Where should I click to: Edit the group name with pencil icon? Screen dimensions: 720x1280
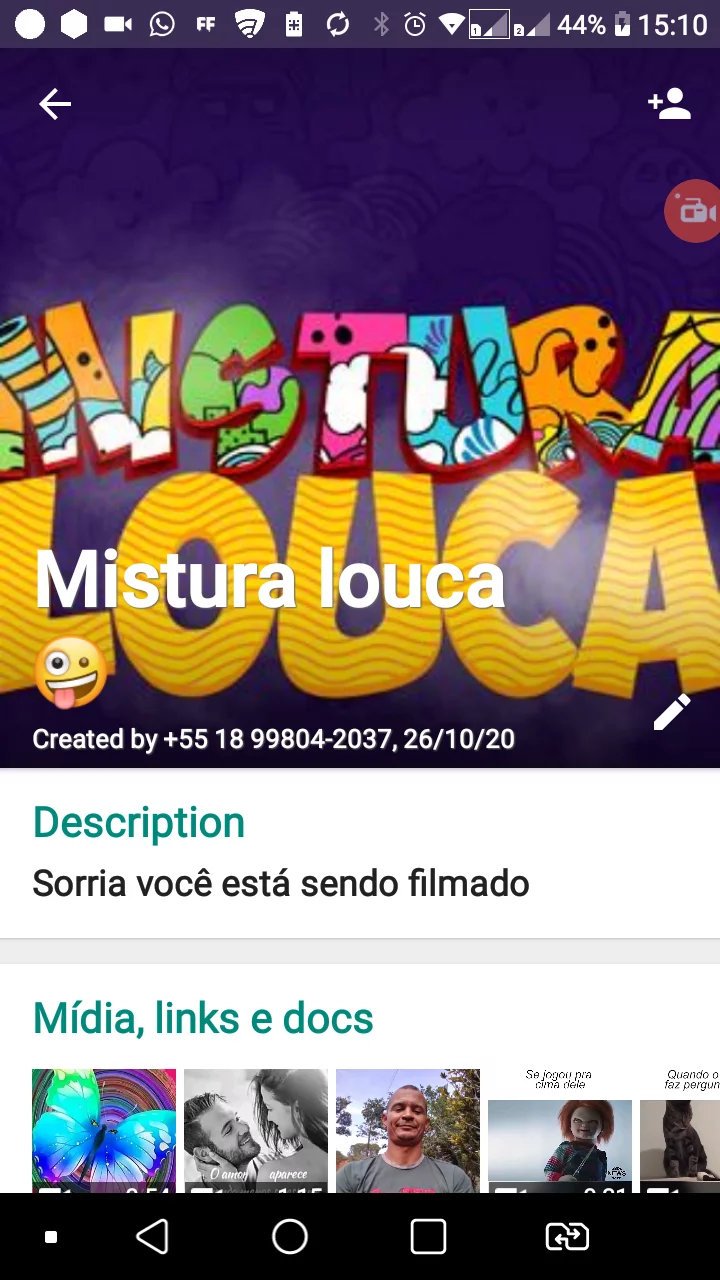click(x=672, y=712)
